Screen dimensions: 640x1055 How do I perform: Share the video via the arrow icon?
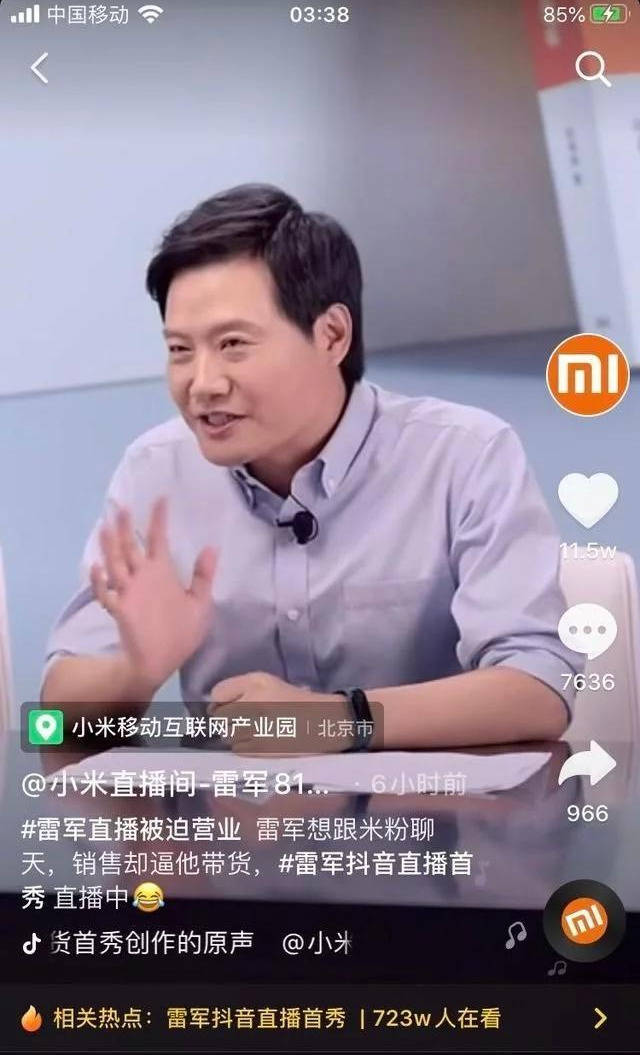pyautogui.click(x=588, y=763)
